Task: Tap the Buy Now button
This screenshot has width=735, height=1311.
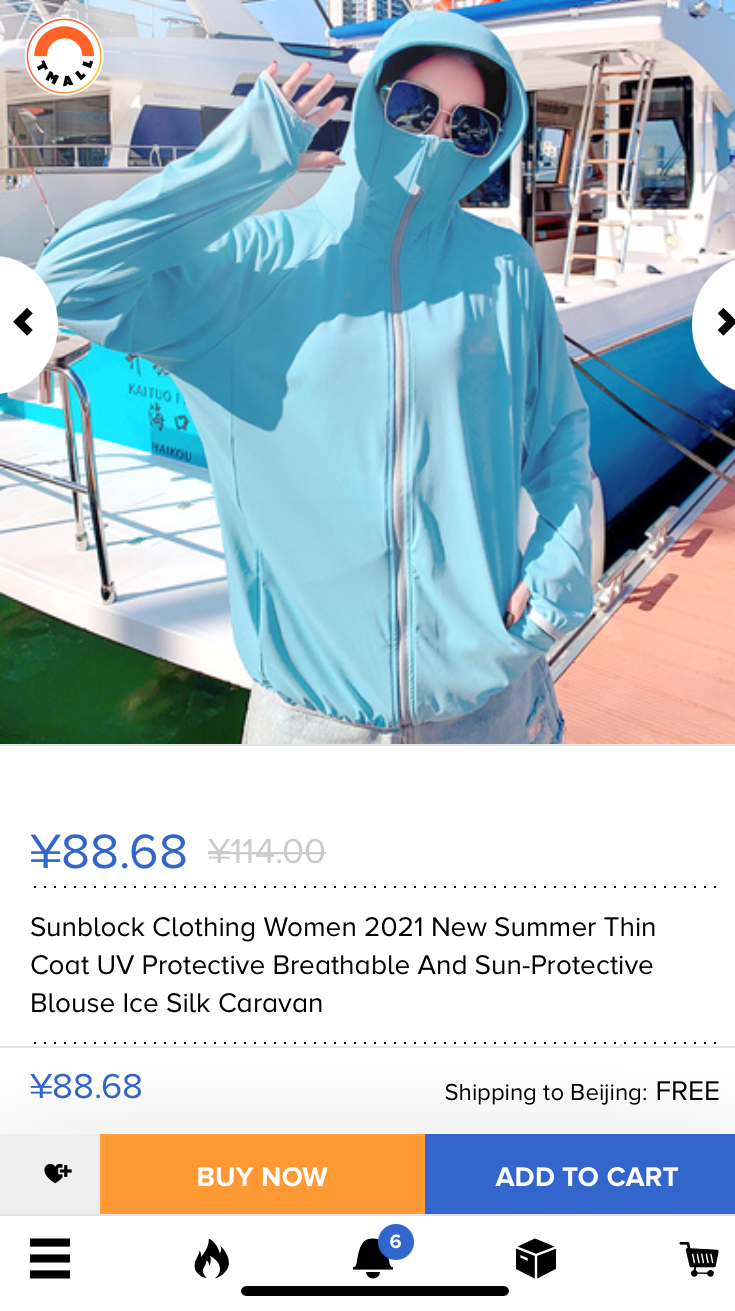Action: (262, 1176)
